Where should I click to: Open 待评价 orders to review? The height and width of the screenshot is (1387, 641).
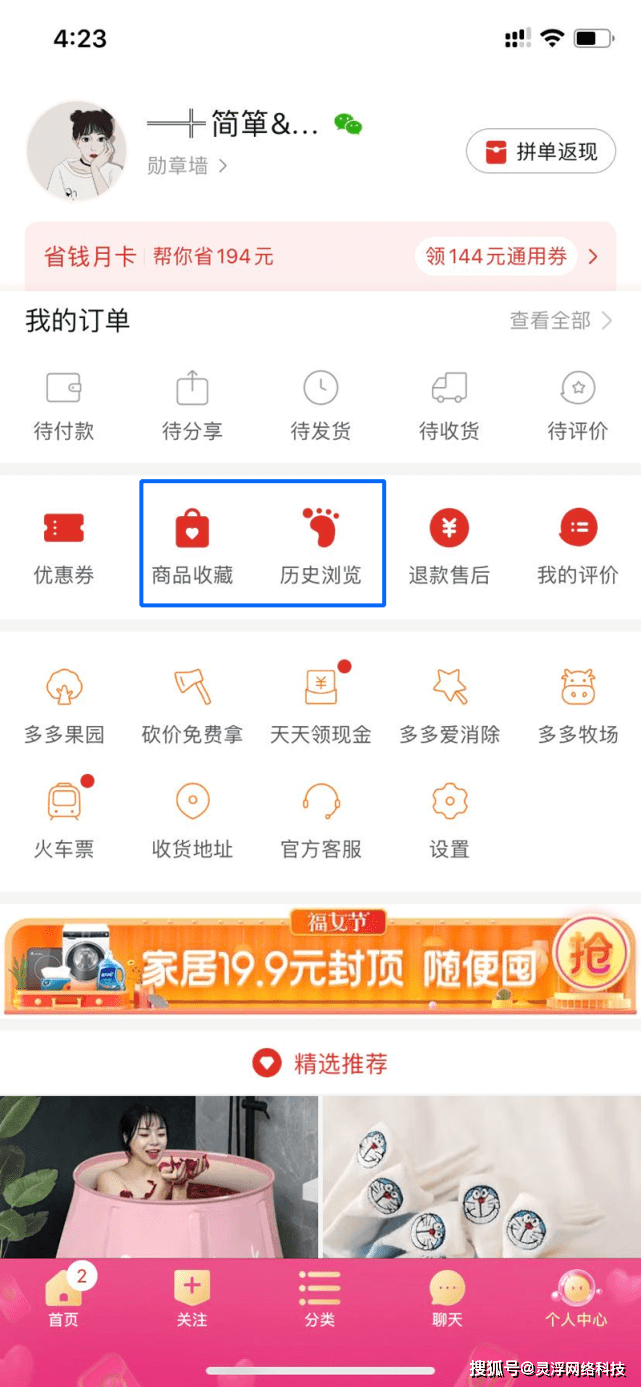pos(577,405)
